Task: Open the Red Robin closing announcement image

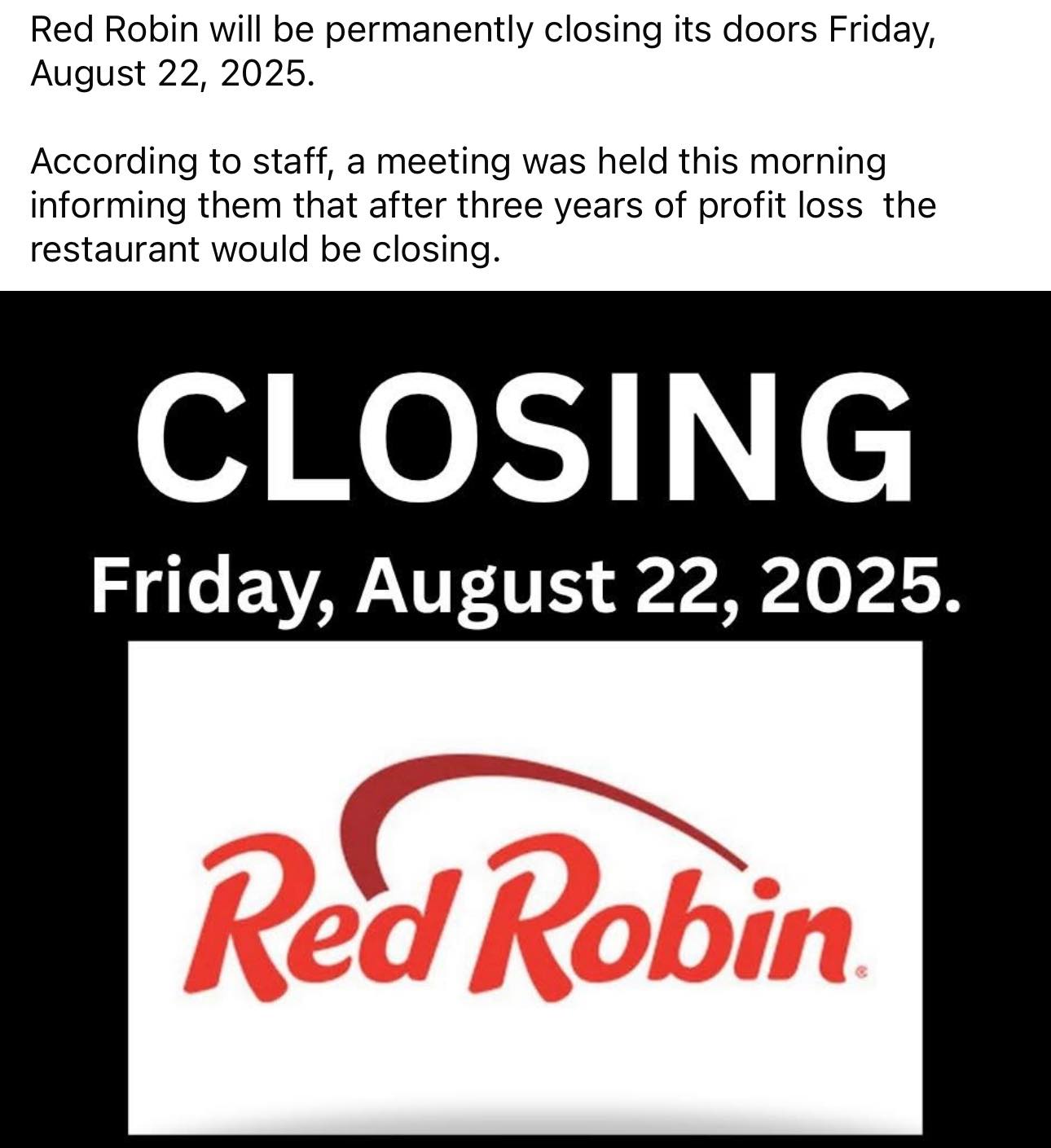Action: coord(525,719)
